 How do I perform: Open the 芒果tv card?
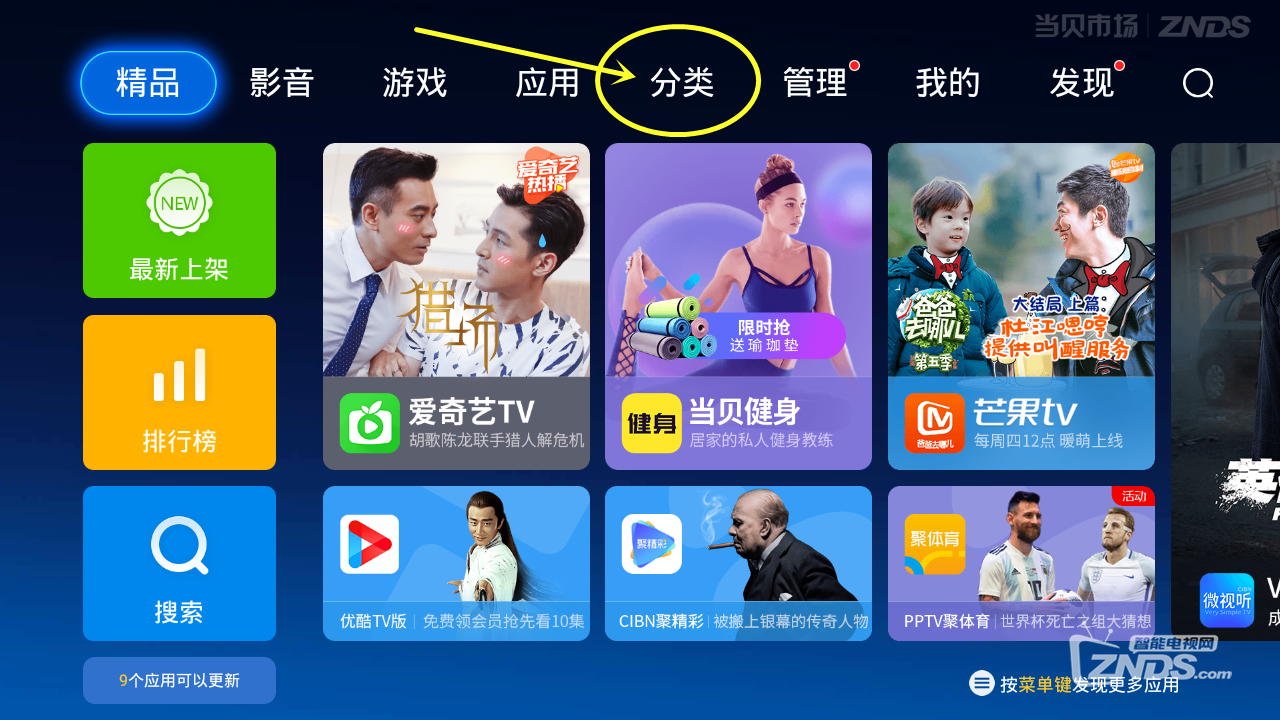[1021, 306]
